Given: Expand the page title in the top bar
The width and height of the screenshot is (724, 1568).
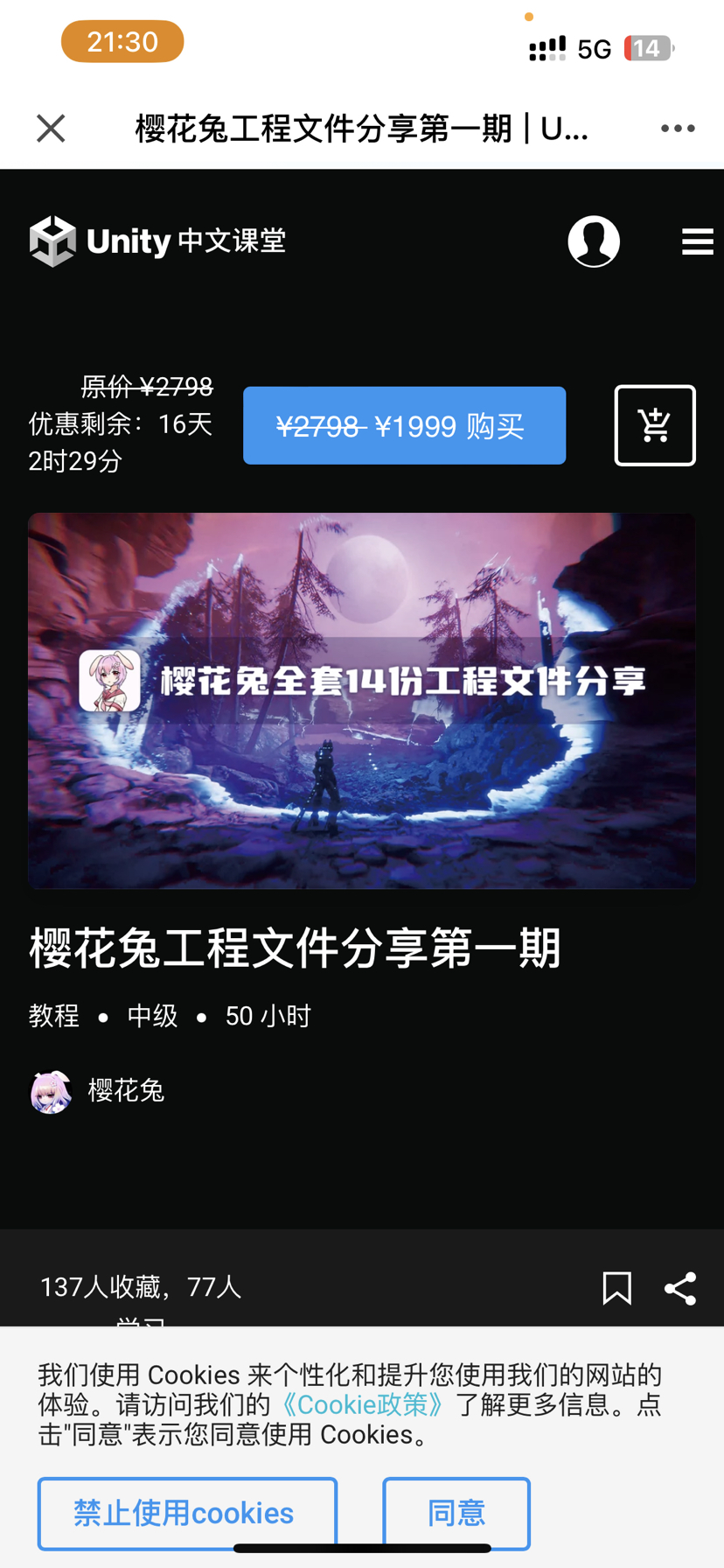Looking at the screenshot, I should click(x=361, y=128).
